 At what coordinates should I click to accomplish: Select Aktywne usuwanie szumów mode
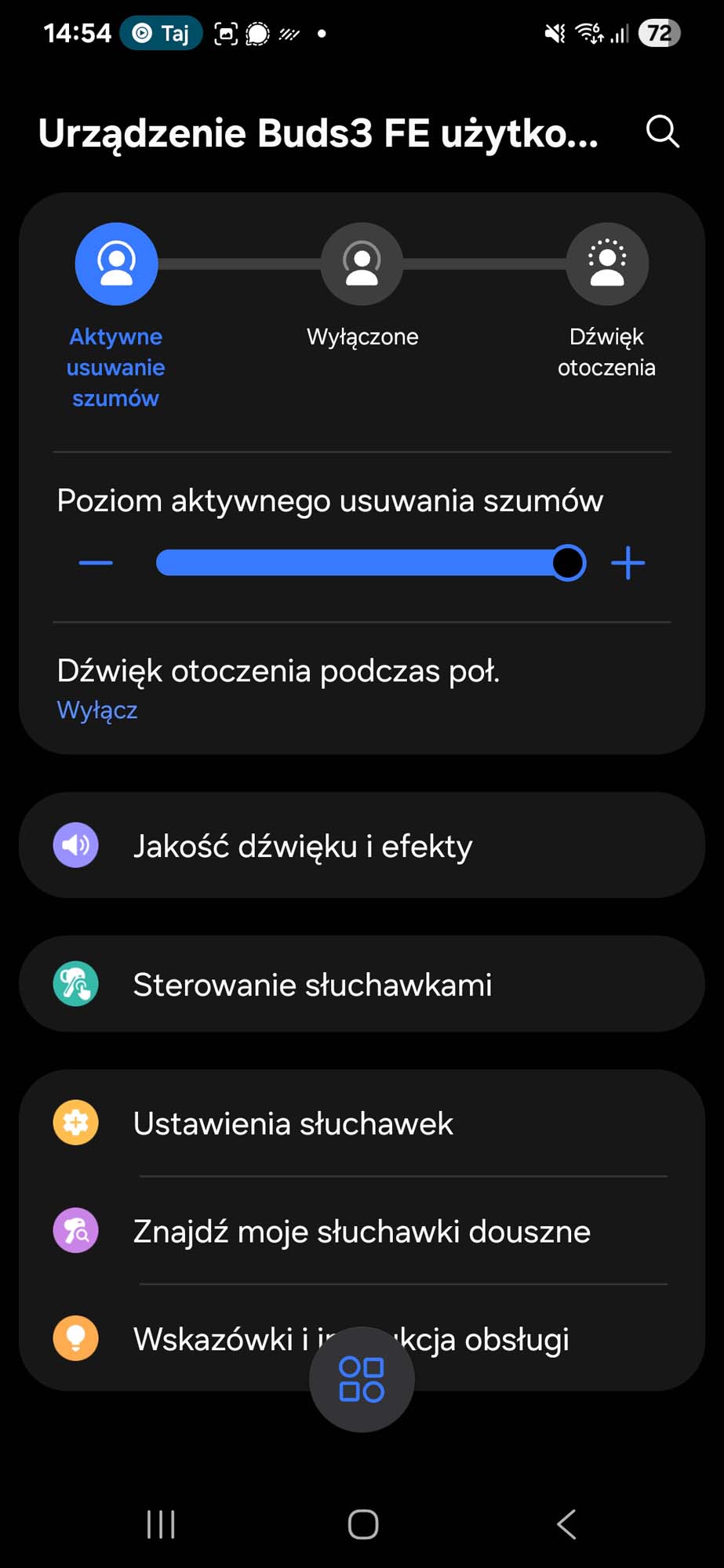pyautogui.click(x=116, y=264)
